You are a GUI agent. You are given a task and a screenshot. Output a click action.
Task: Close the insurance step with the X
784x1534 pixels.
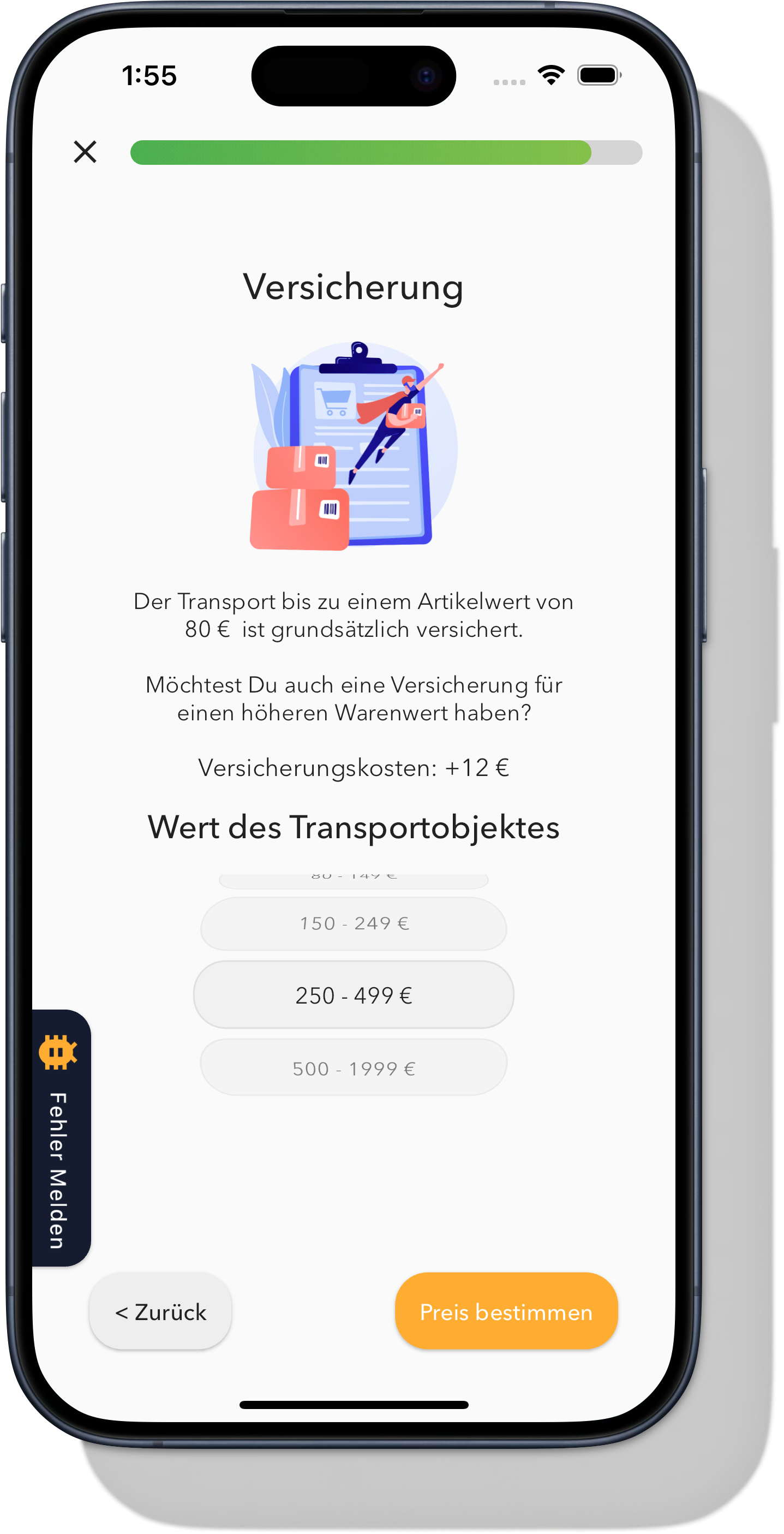tap(85, 152)
